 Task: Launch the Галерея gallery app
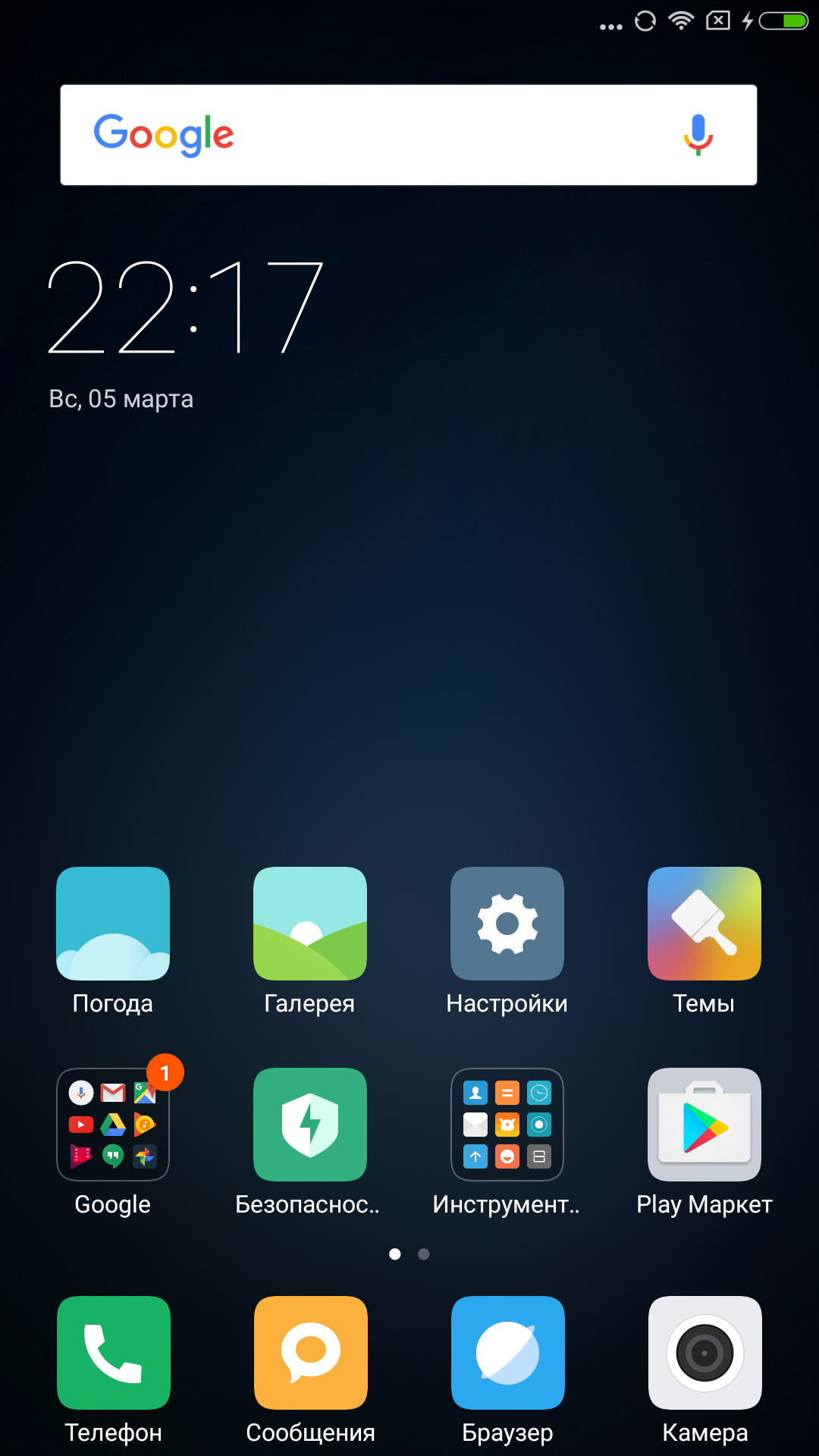click(x=310, y=924)
